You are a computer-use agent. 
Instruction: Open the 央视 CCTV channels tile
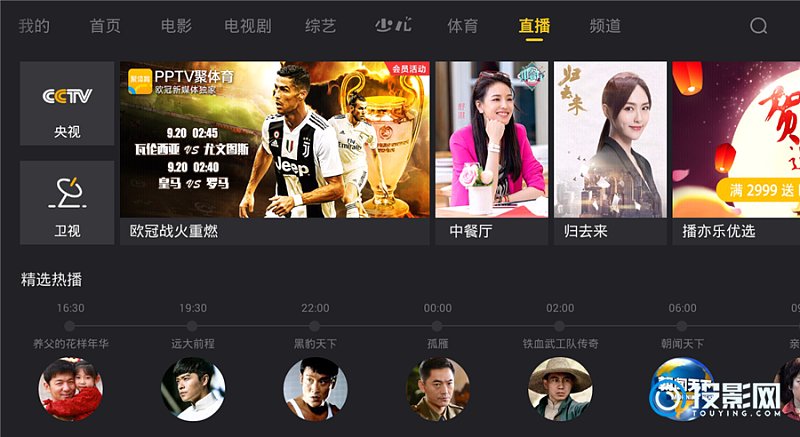point(67,107)
